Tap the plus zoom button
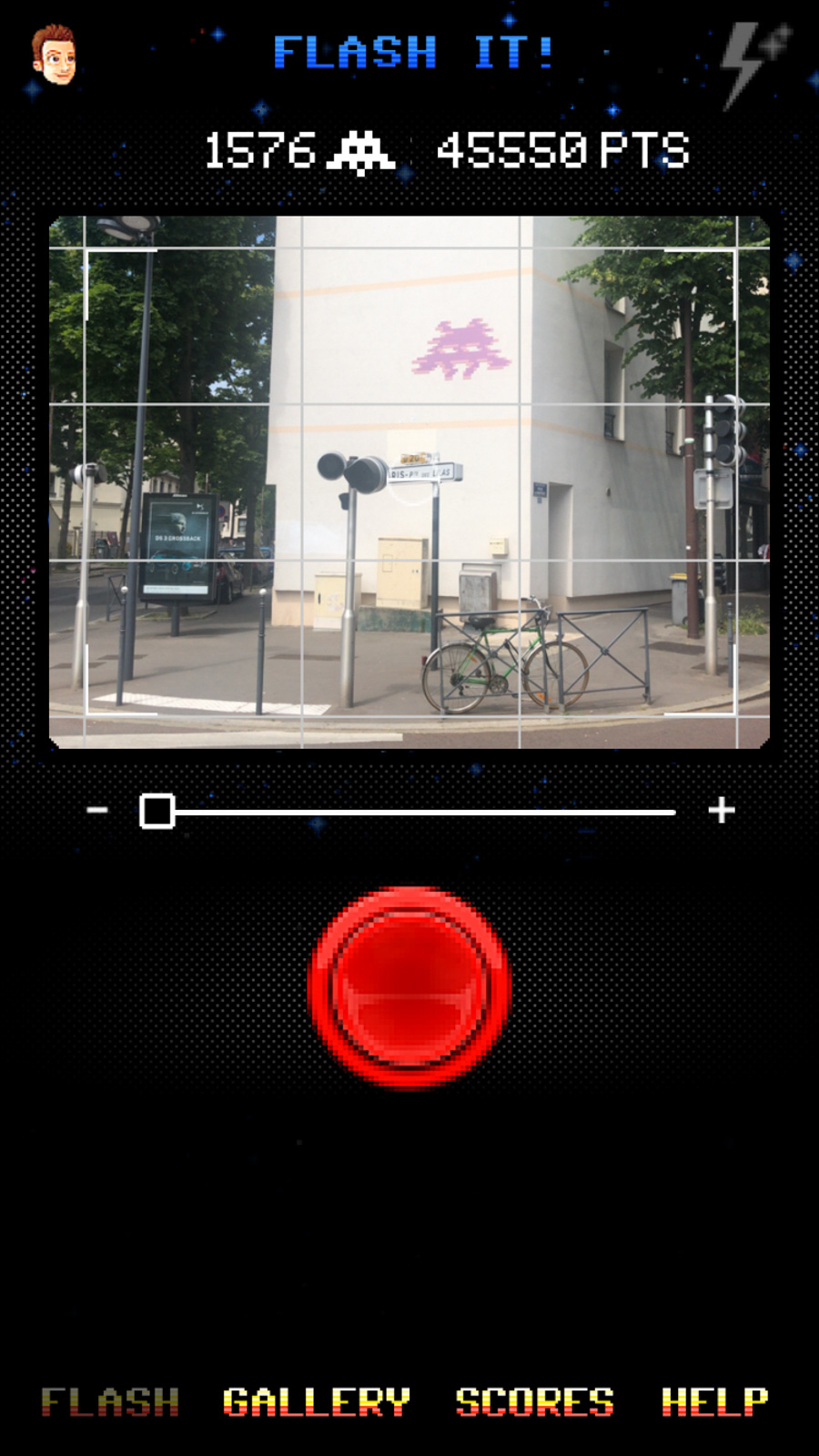This screenshot has width=819, height=1456. pos(722,809)
